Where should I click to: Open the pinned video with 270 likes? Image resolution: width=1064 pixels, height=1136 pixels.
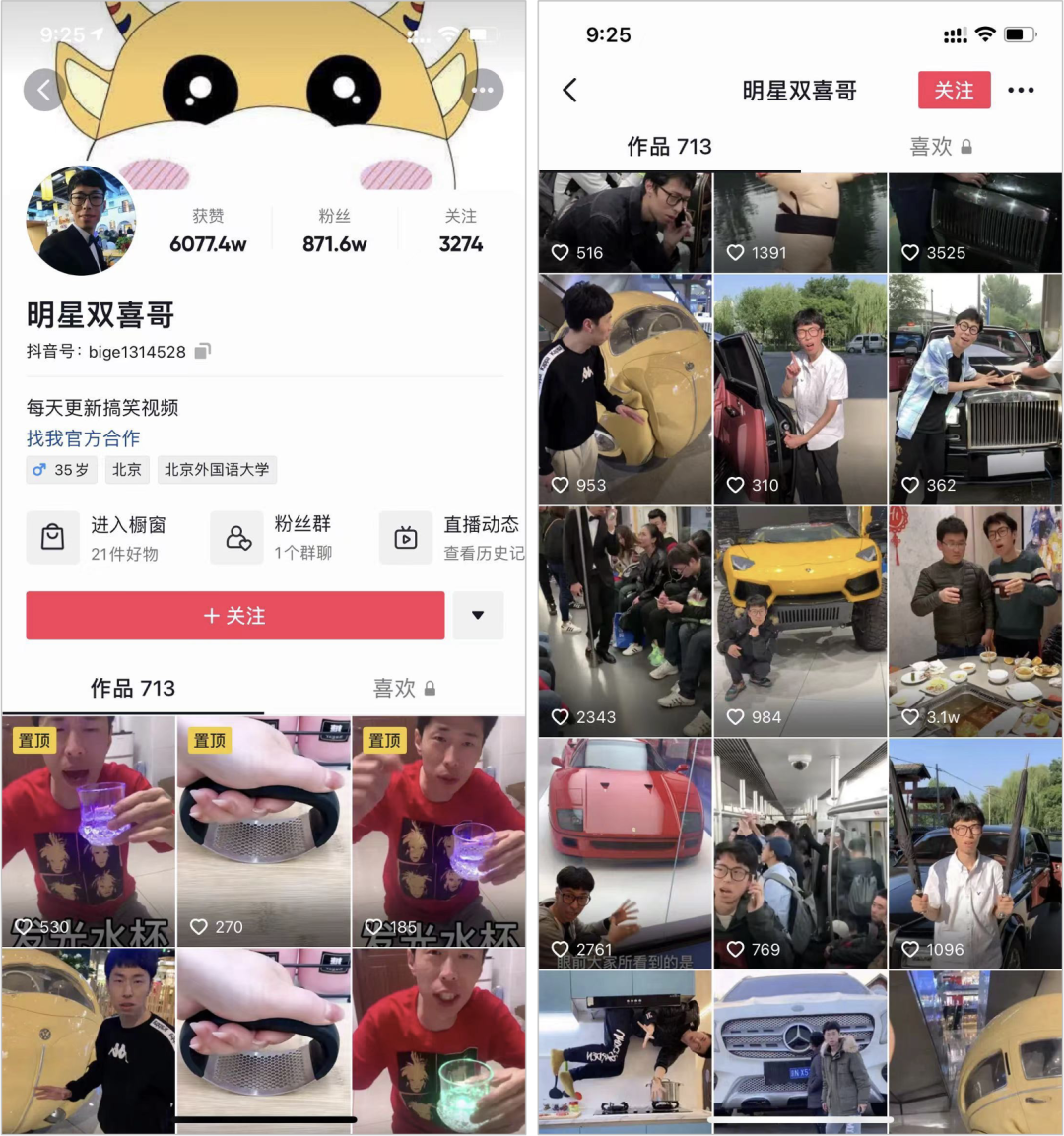click(x=263, y=831)
